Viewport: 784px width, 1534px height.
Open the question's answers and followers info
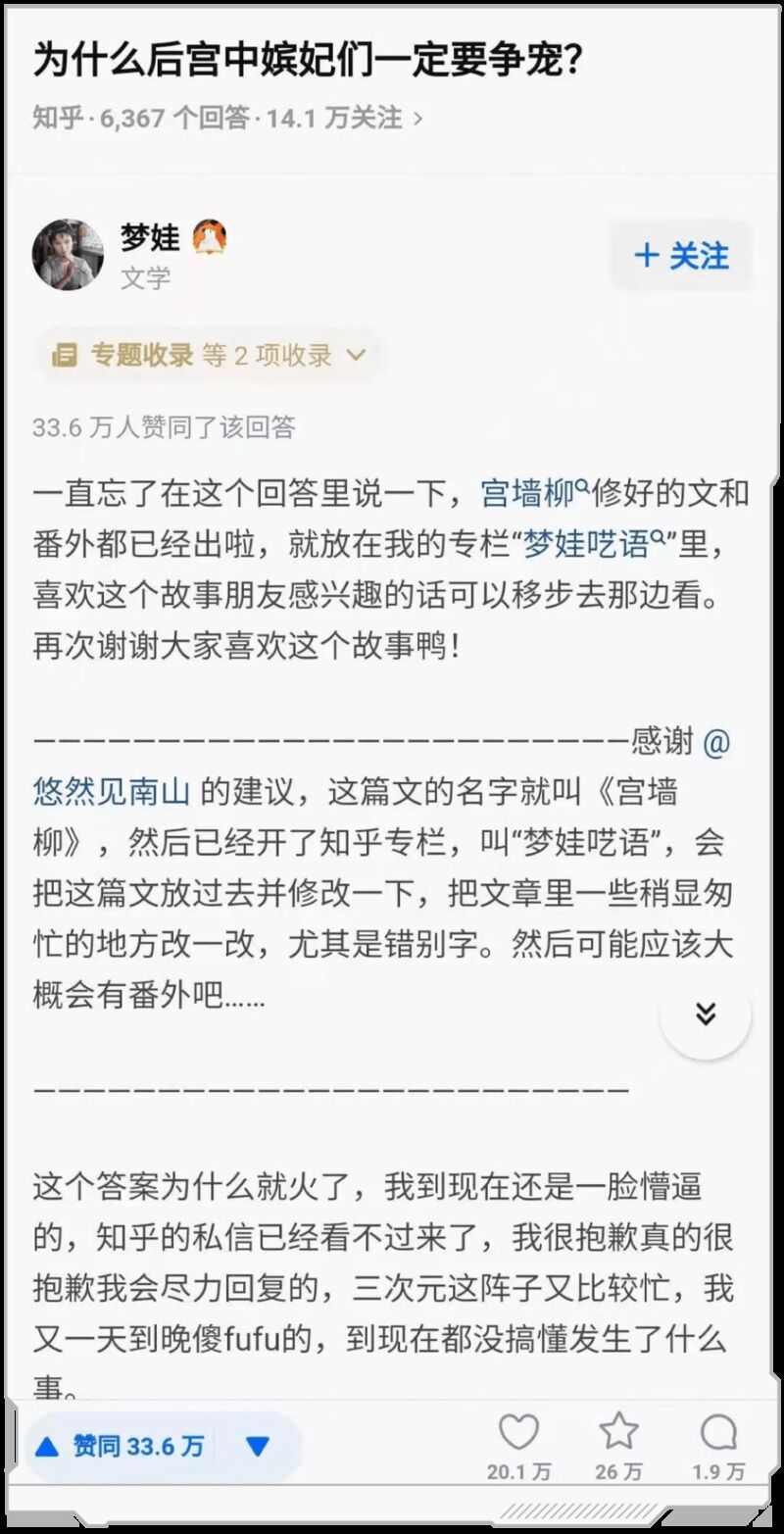coord(227,119)
